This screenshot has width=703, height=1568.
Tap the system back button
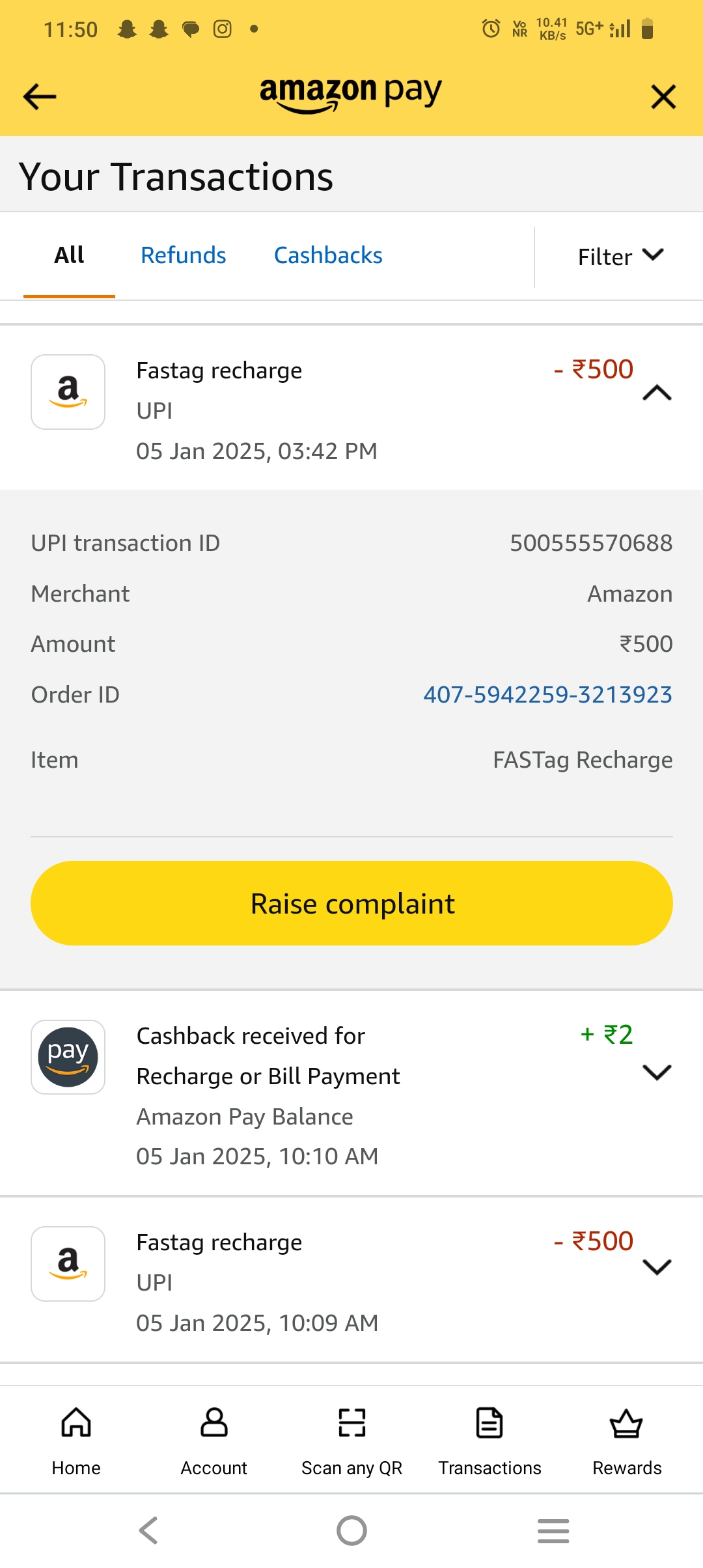149,1530
